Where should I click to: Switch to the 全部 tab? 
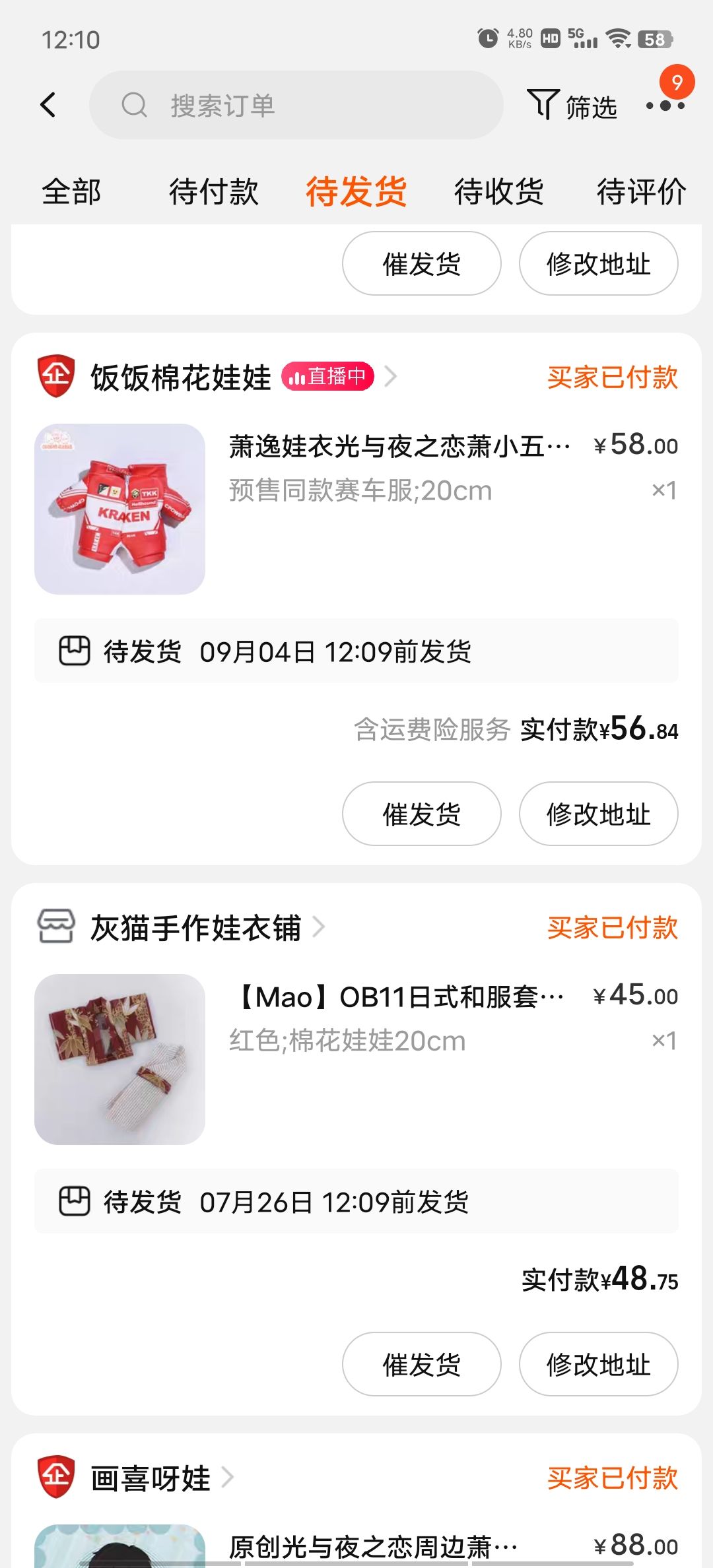pyautogui.click(x=71, y=192)
